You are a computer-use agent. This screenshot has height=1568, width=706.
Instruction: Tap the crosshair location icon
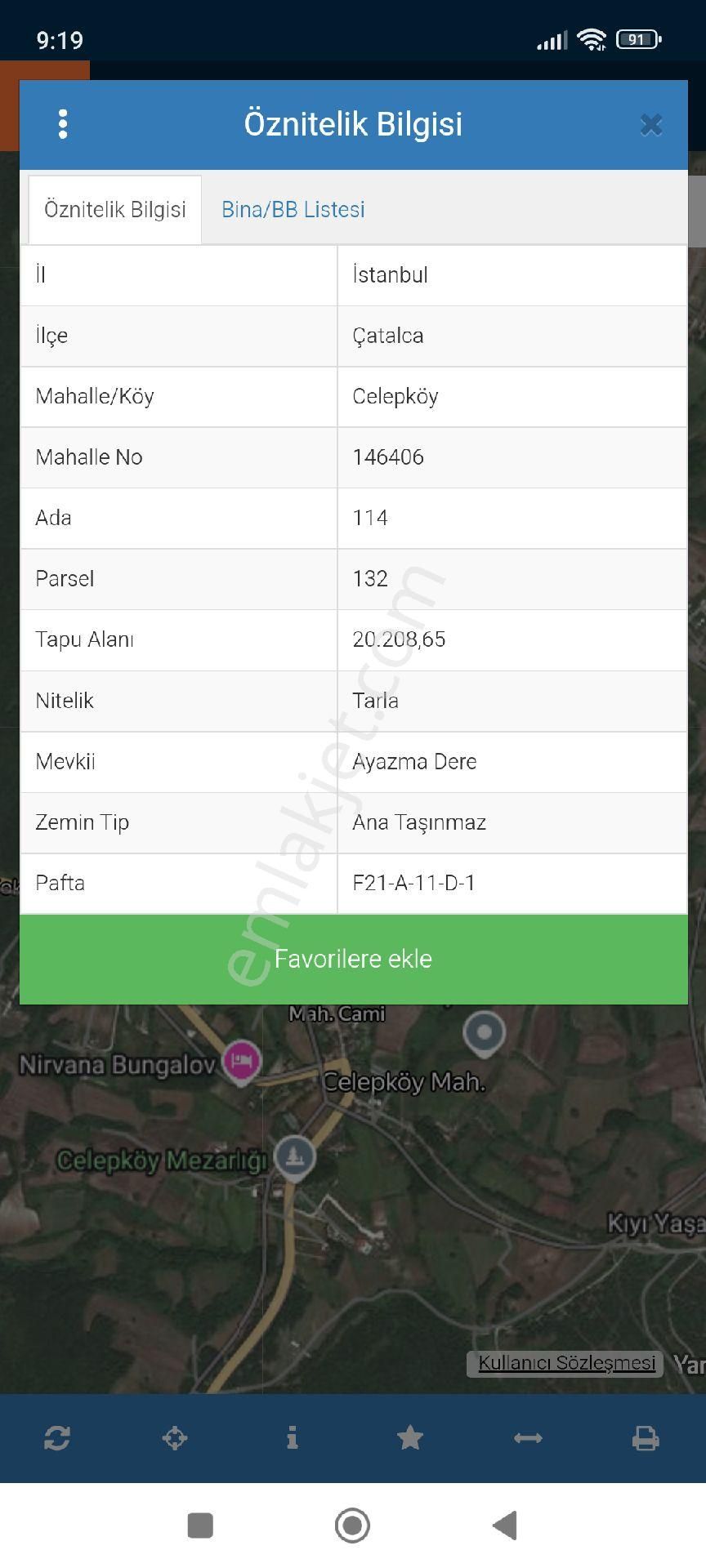175,1438
